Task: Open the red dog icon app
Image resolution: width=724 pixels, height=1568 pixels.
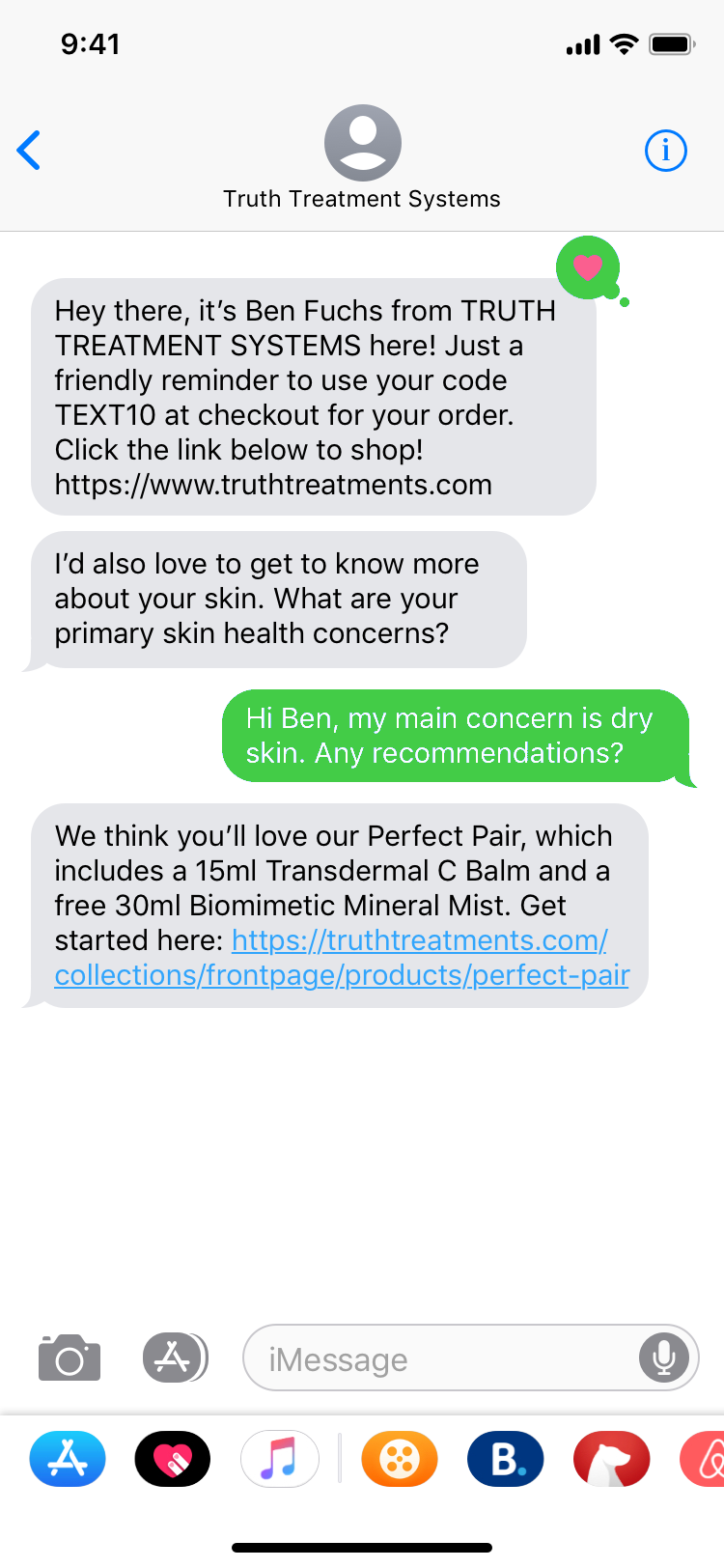Action: click(x=612, y=1459)
